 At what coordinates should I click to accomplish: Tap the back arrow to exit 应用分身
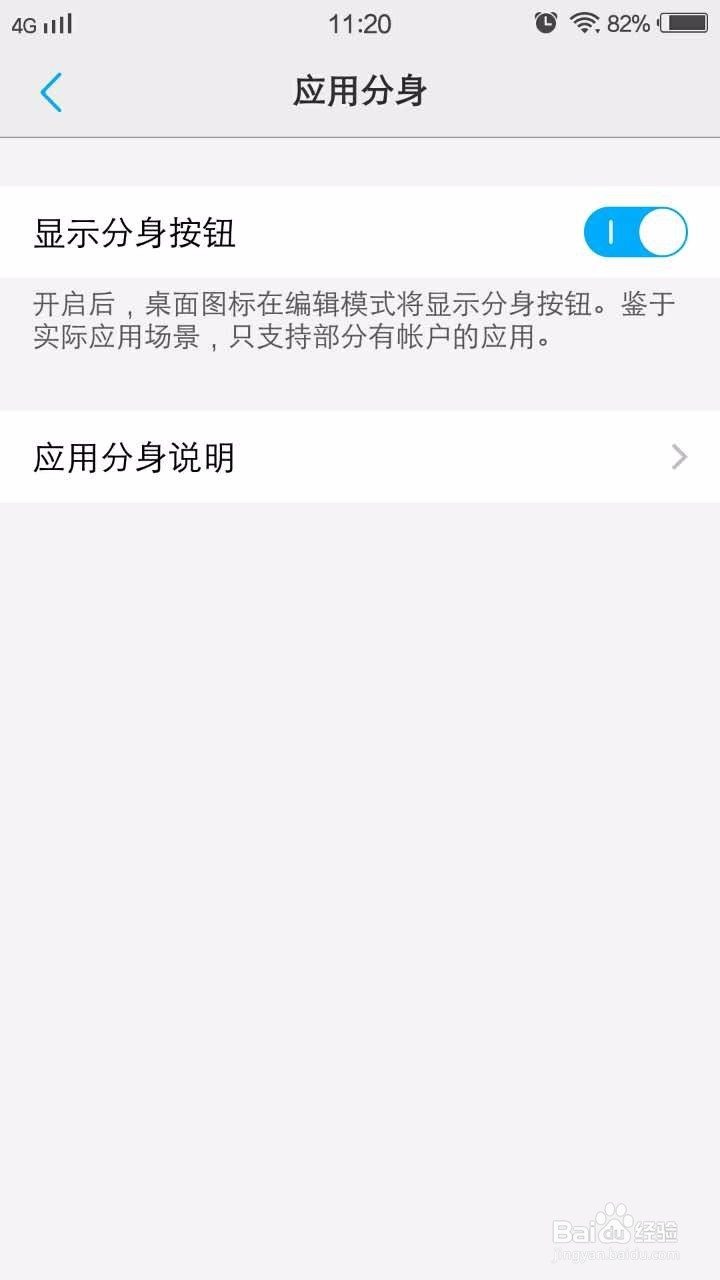pos(53,91)
